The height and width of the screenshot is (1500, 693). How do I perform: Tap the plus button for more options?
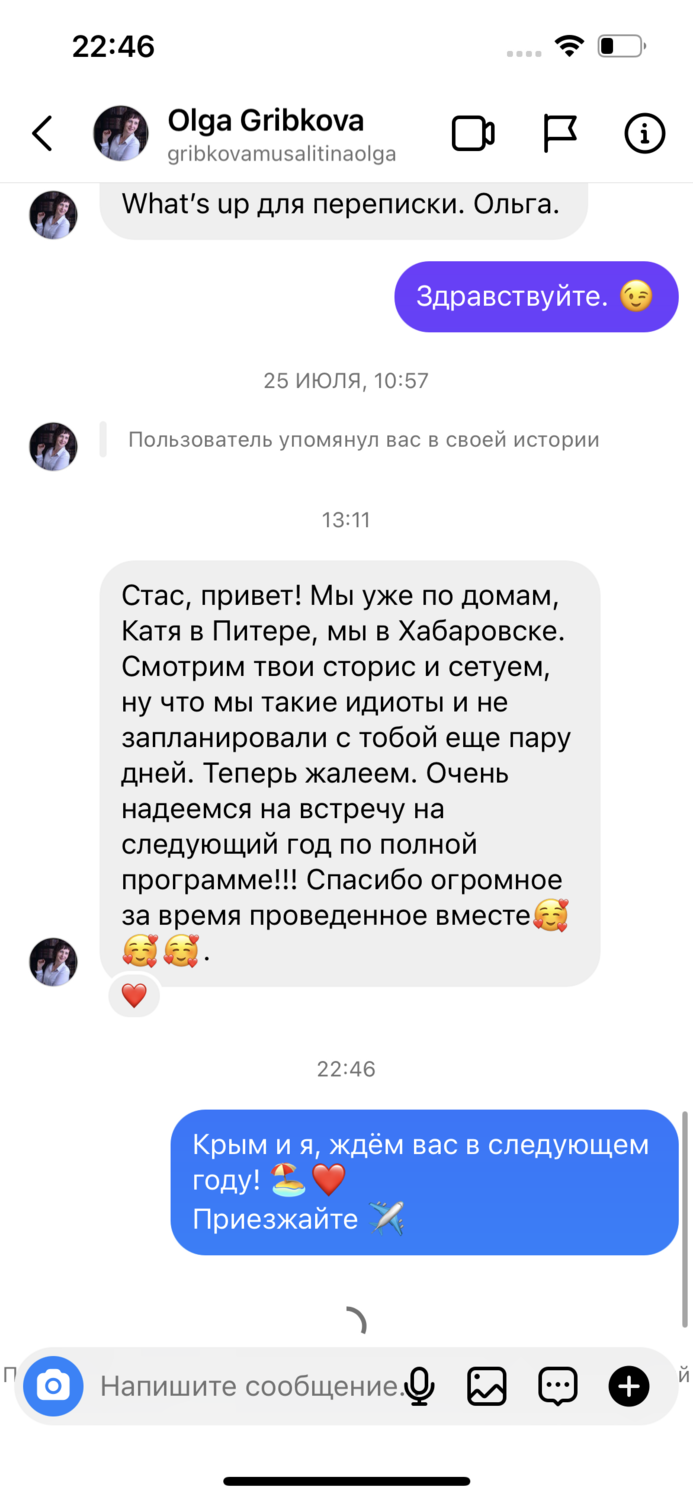(x=629, y=1386)
